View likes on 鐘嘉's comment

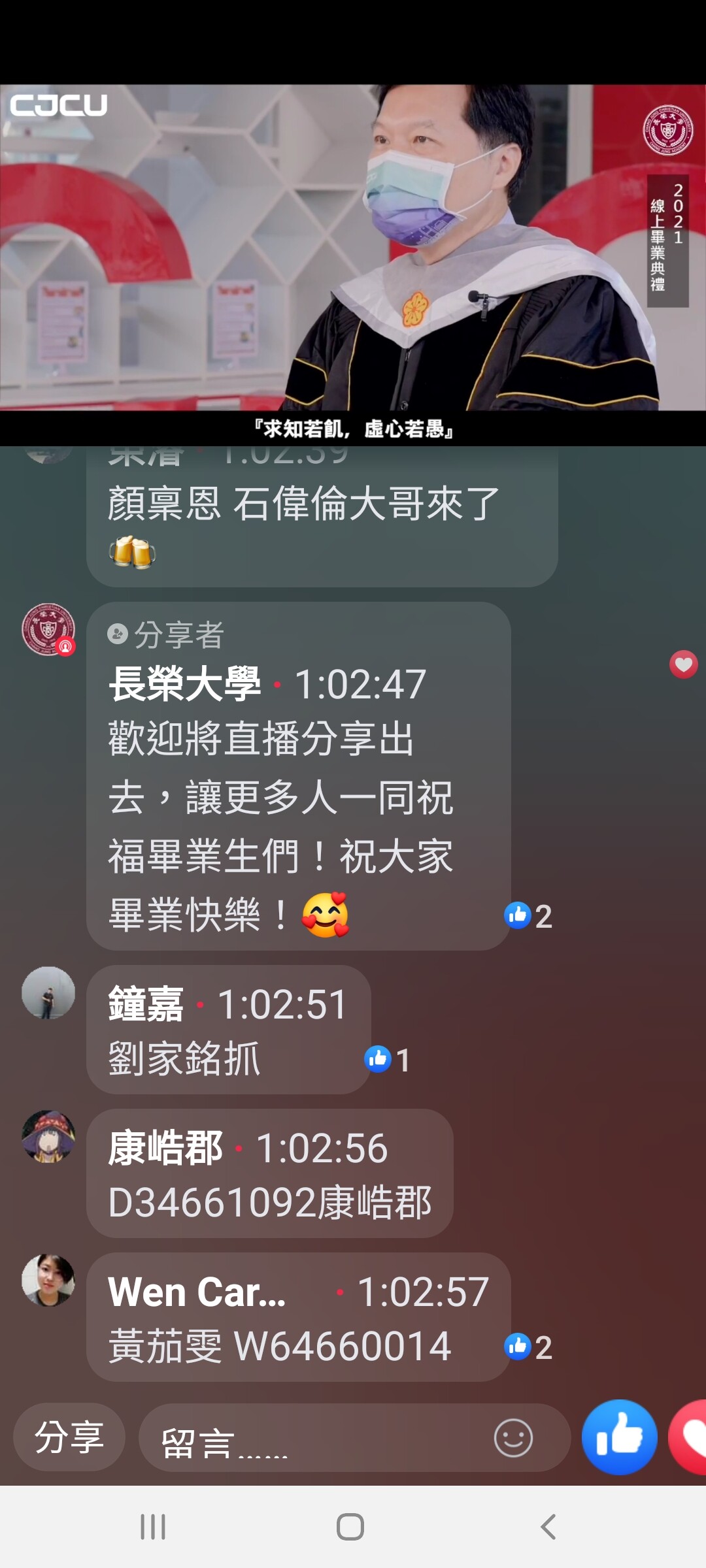point(387,1060)
